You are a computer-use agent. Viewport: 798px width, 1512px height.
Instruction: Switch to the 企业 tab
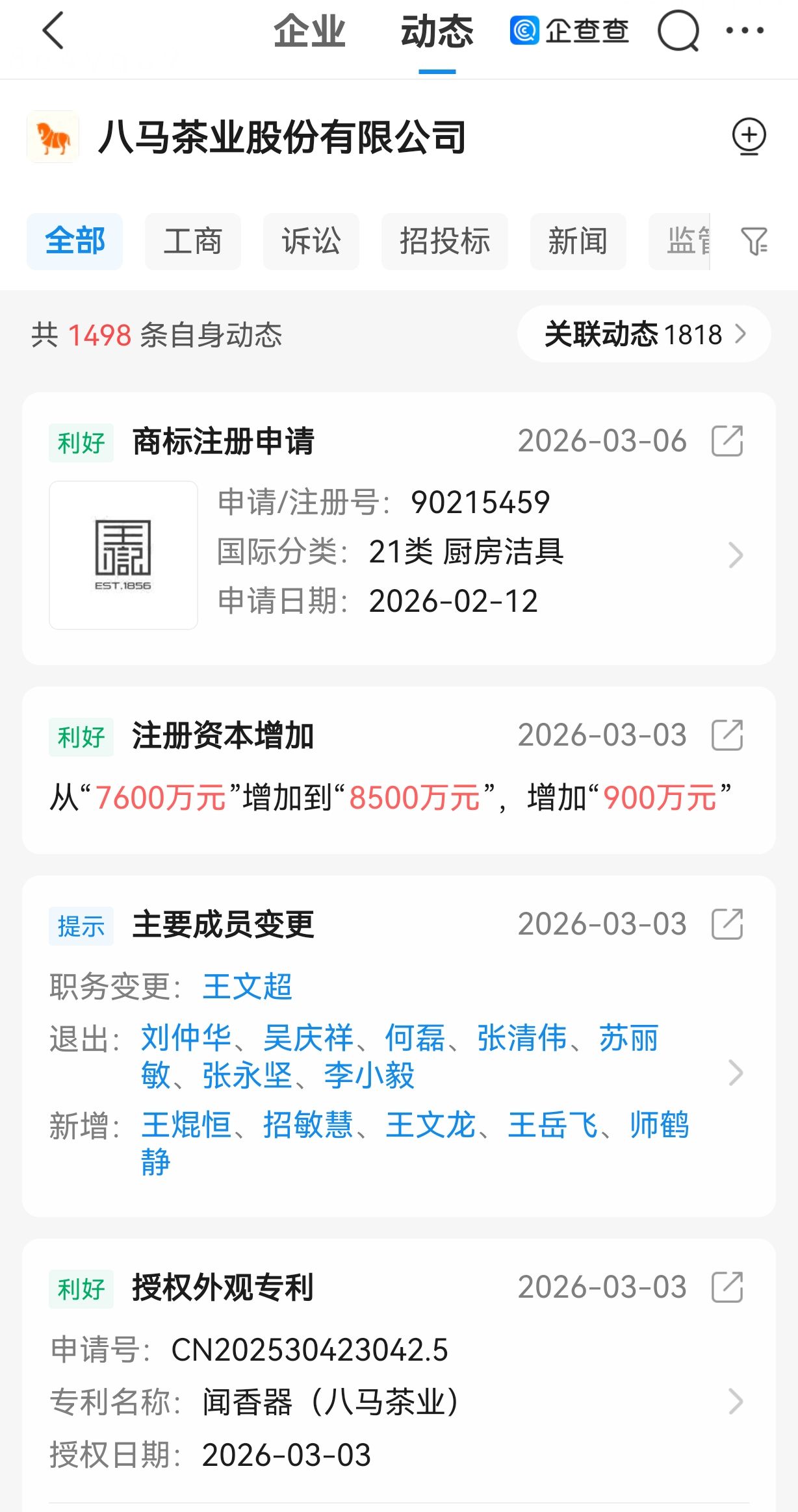tap(309, 31)
